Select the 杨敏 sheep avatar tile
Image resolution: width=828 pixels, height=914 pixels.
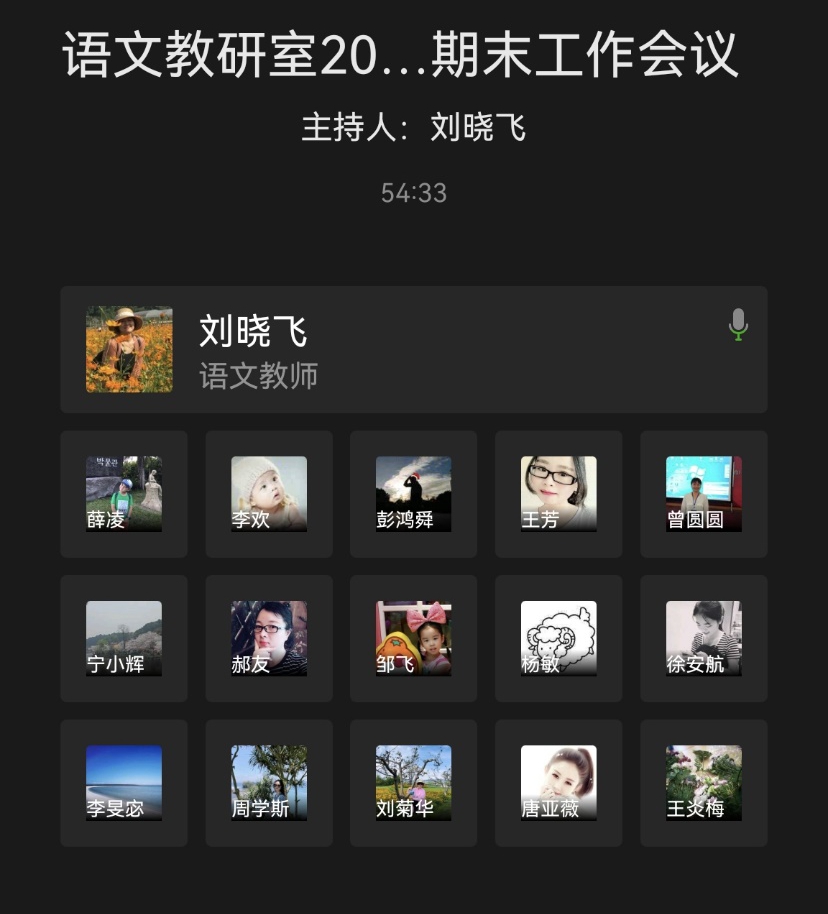point(558,638)
